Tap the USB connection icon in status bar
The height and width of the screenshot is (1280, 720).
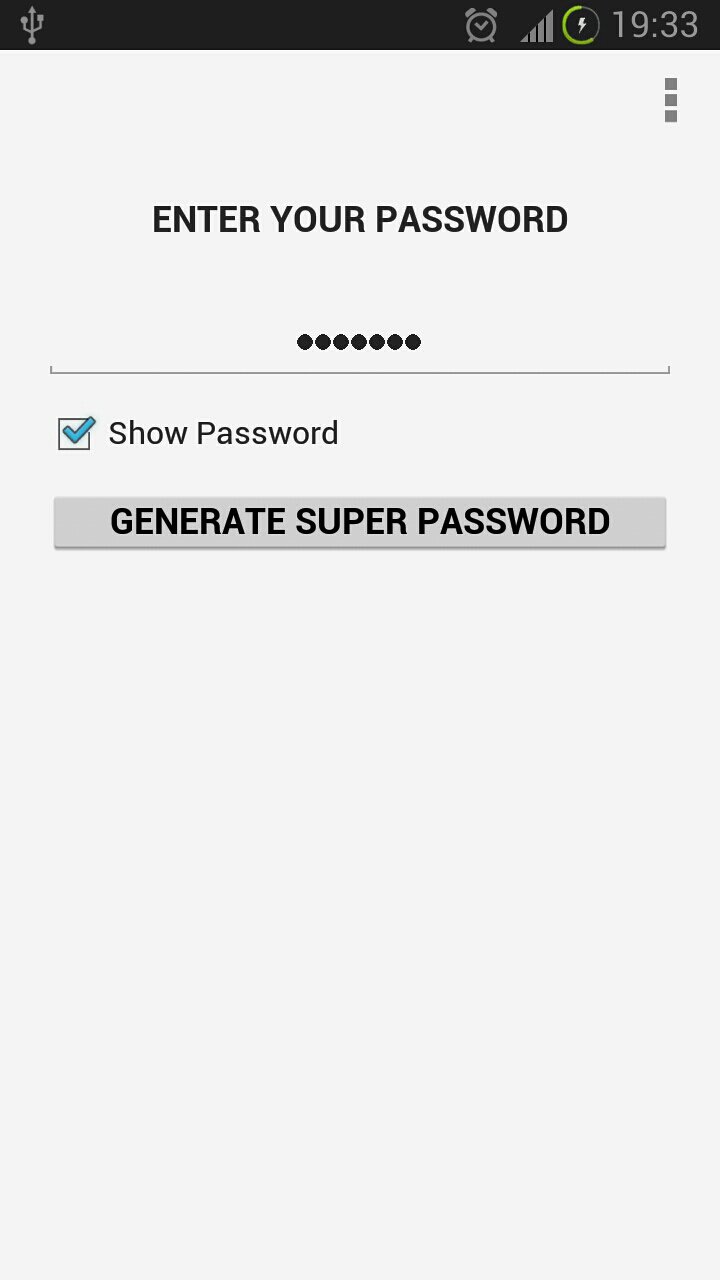[30, 24]
